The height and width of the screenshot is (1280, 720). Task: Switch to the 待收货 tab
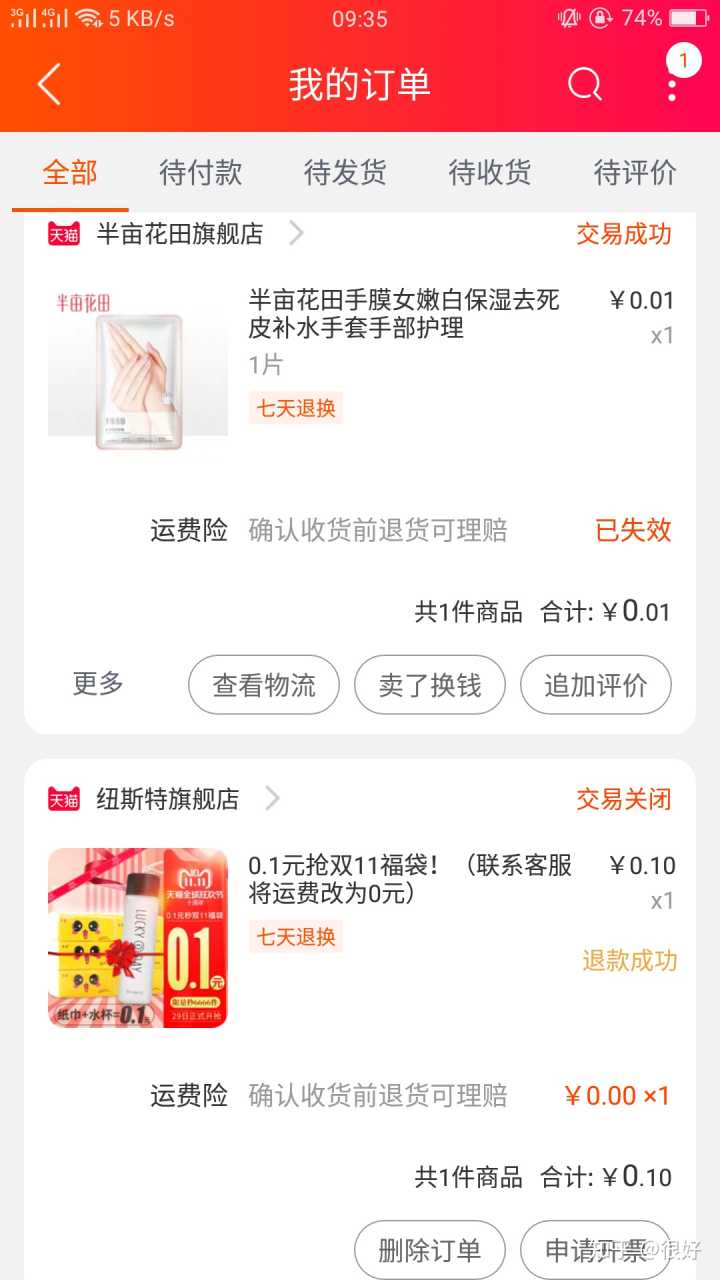(490, 173)
